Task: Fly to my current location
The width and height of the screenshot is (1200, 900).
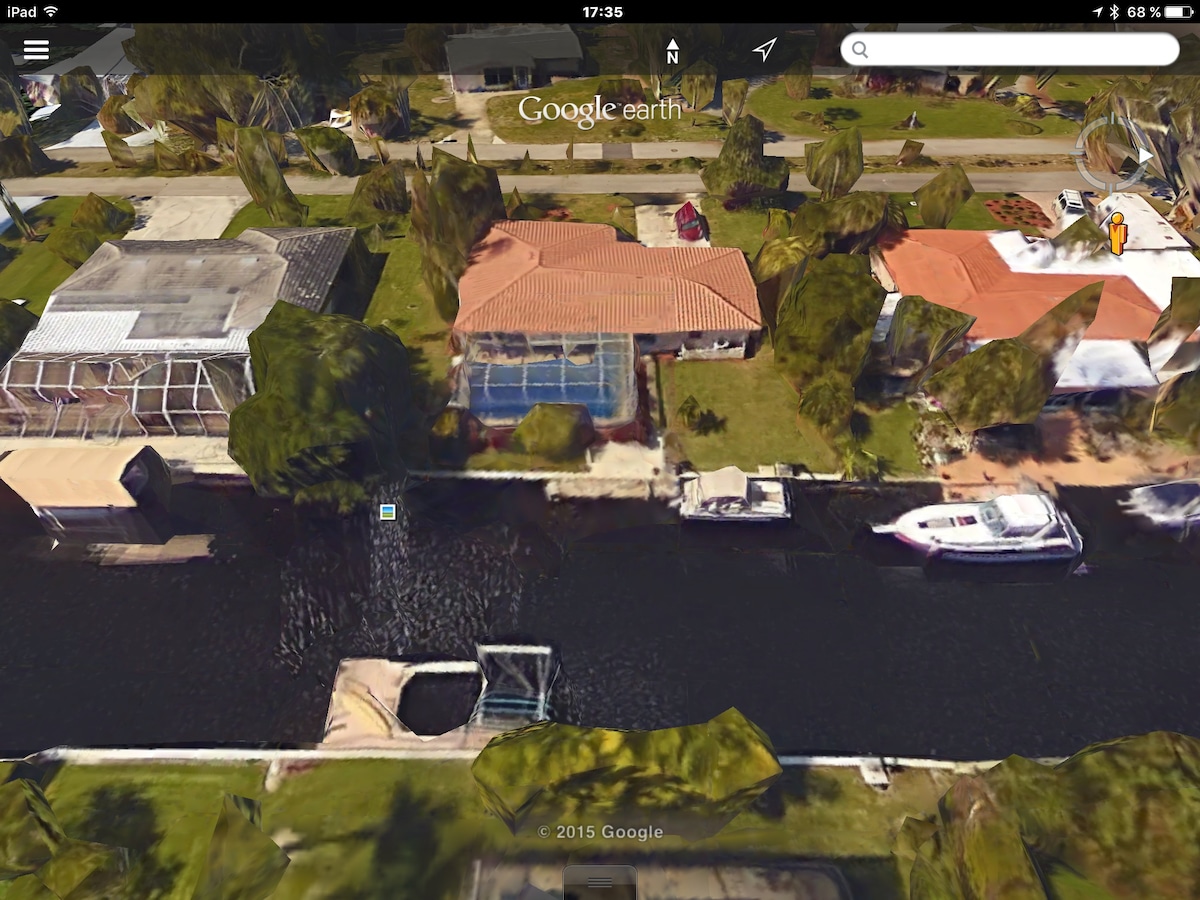Action: coord(765,50)
